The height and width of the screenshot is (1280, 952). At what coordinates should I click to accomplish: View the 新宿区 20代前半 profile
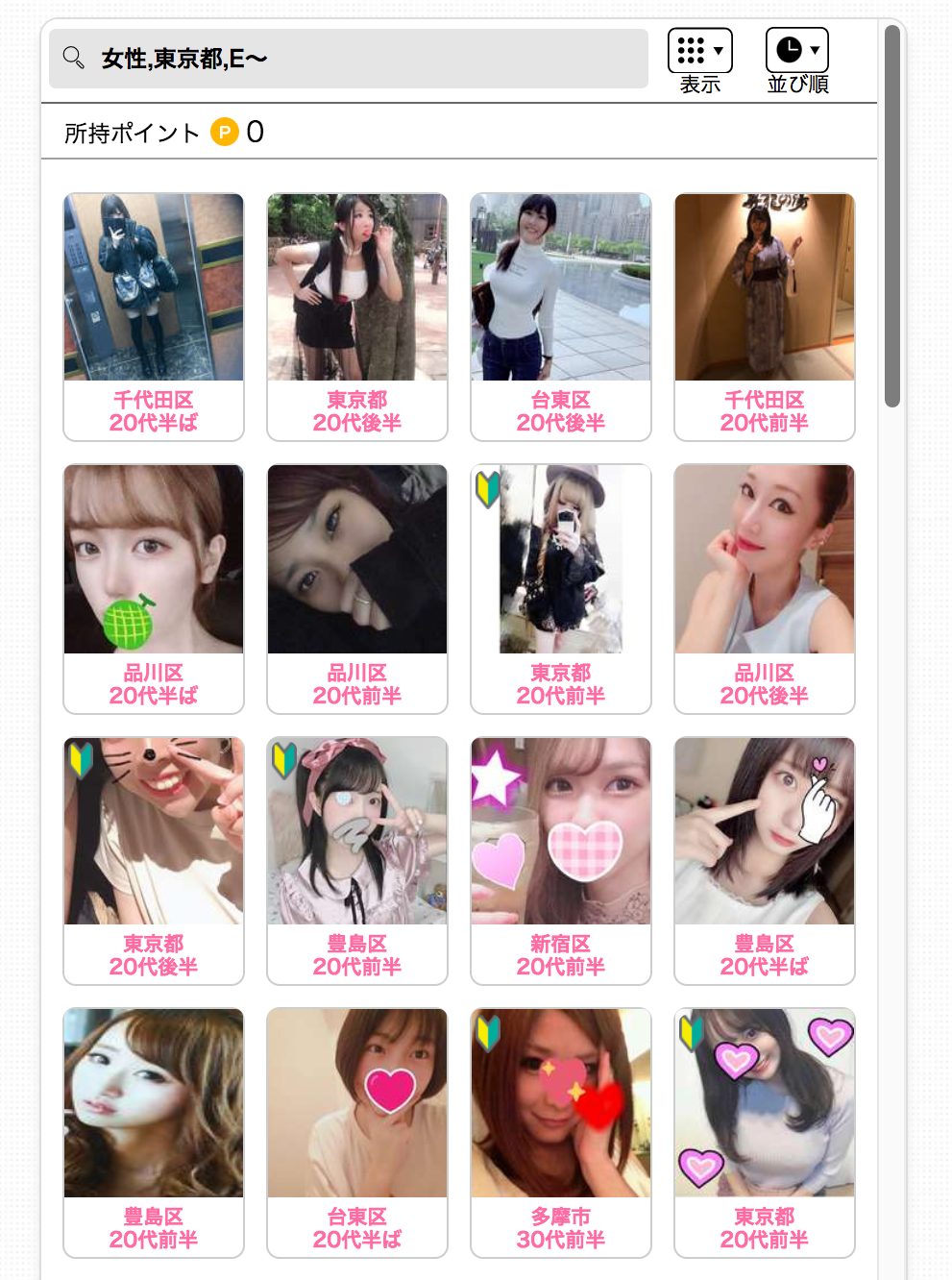[561, 860]
